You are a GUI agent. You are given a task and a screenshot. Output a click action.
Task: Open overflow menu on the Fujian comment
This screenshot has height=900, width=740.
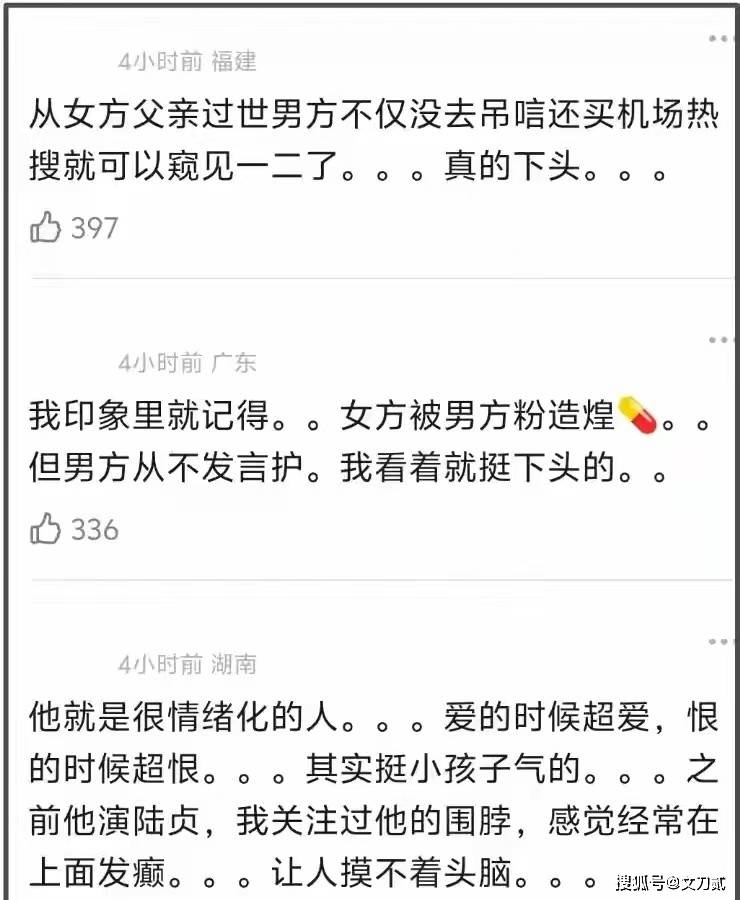coord(721,38)
